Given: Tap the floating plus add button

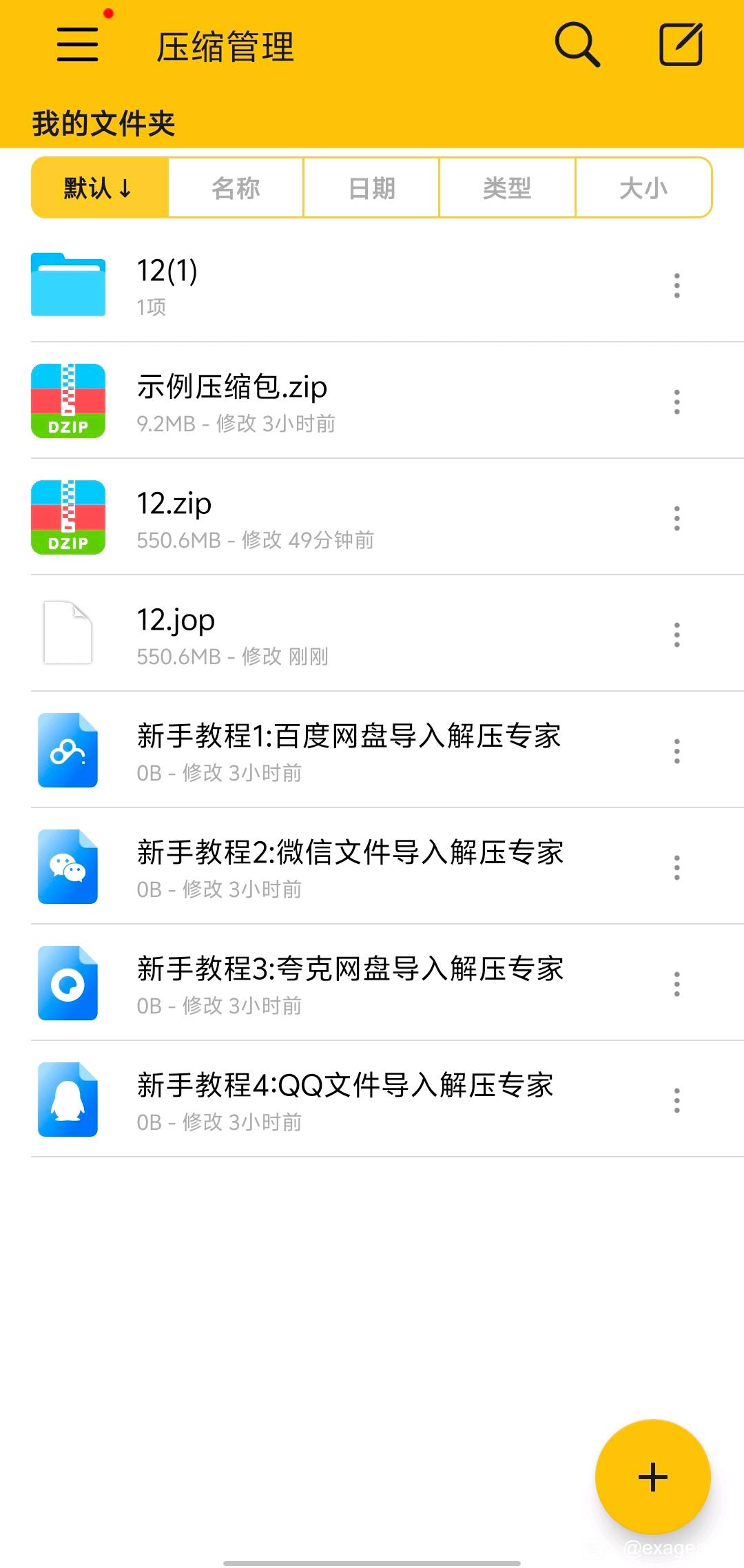Looking at the screenshot, I should point(652,1477).
